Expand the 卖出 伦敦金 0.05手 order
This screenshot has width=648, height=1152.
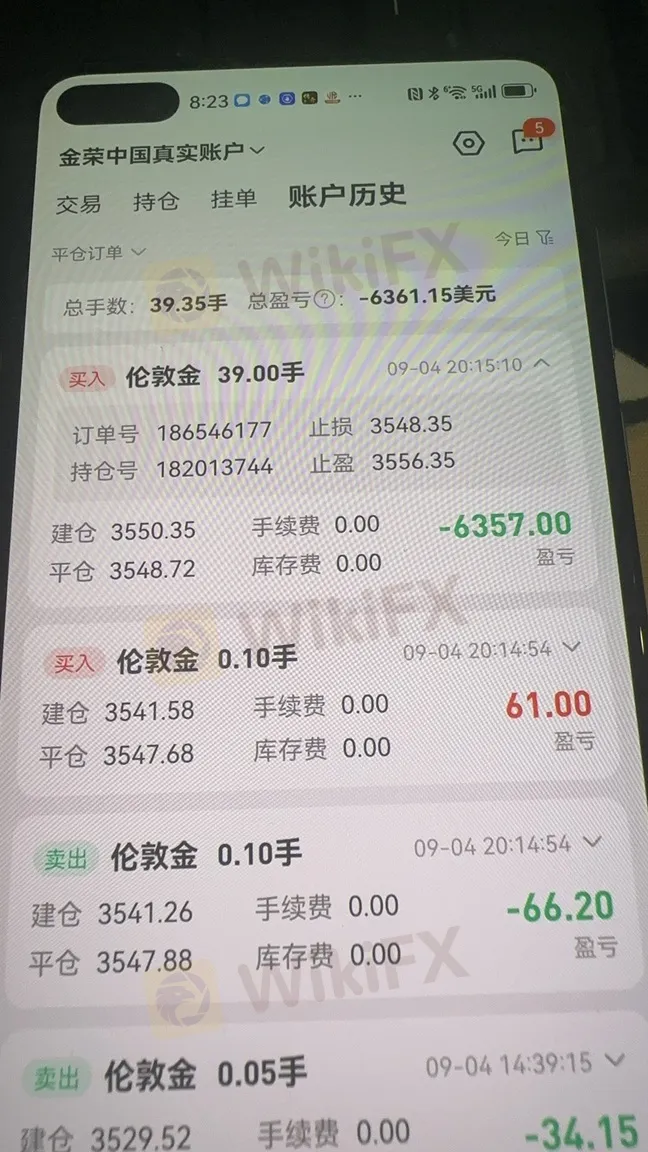click(616, 1060)
